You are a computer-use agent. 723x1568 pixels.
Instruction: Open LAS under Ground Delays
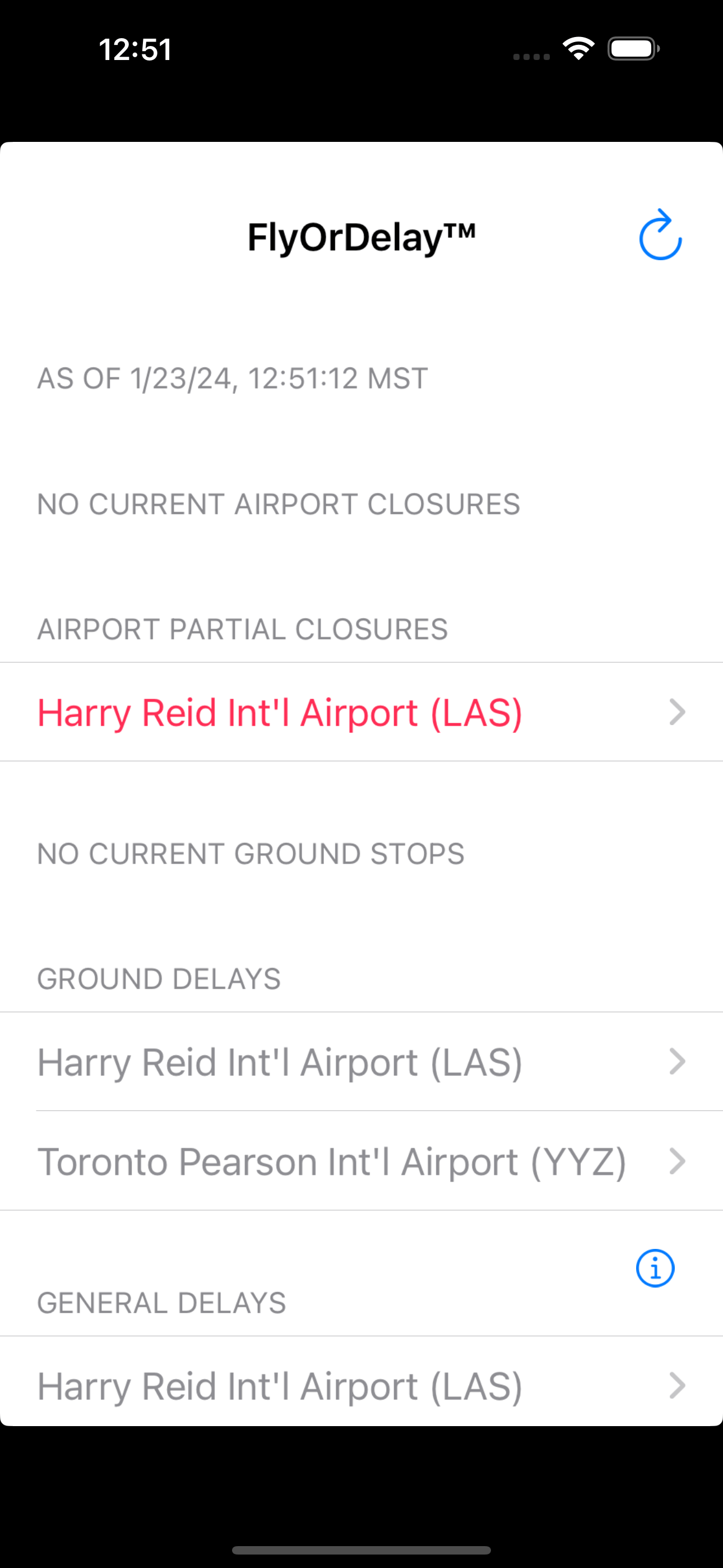[361, 1062]
